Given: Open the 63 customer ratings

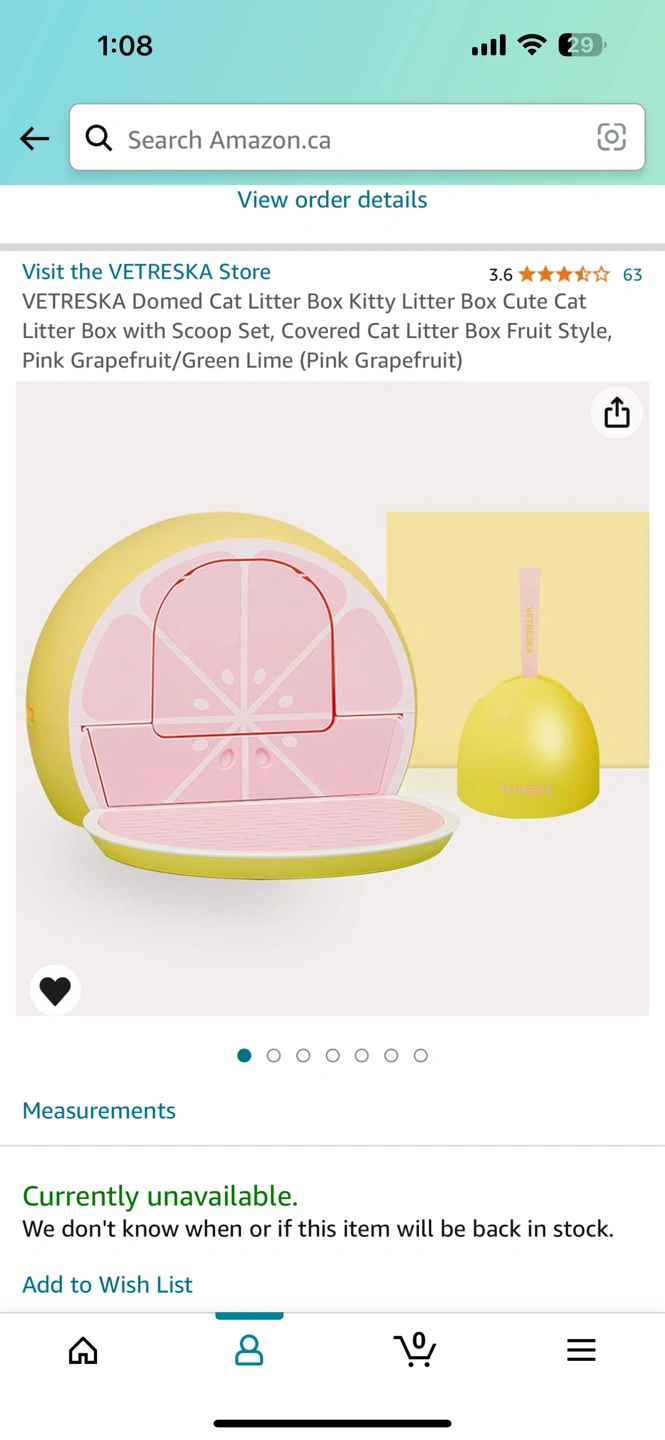Looking at the screenshot, I should (632, 275).
